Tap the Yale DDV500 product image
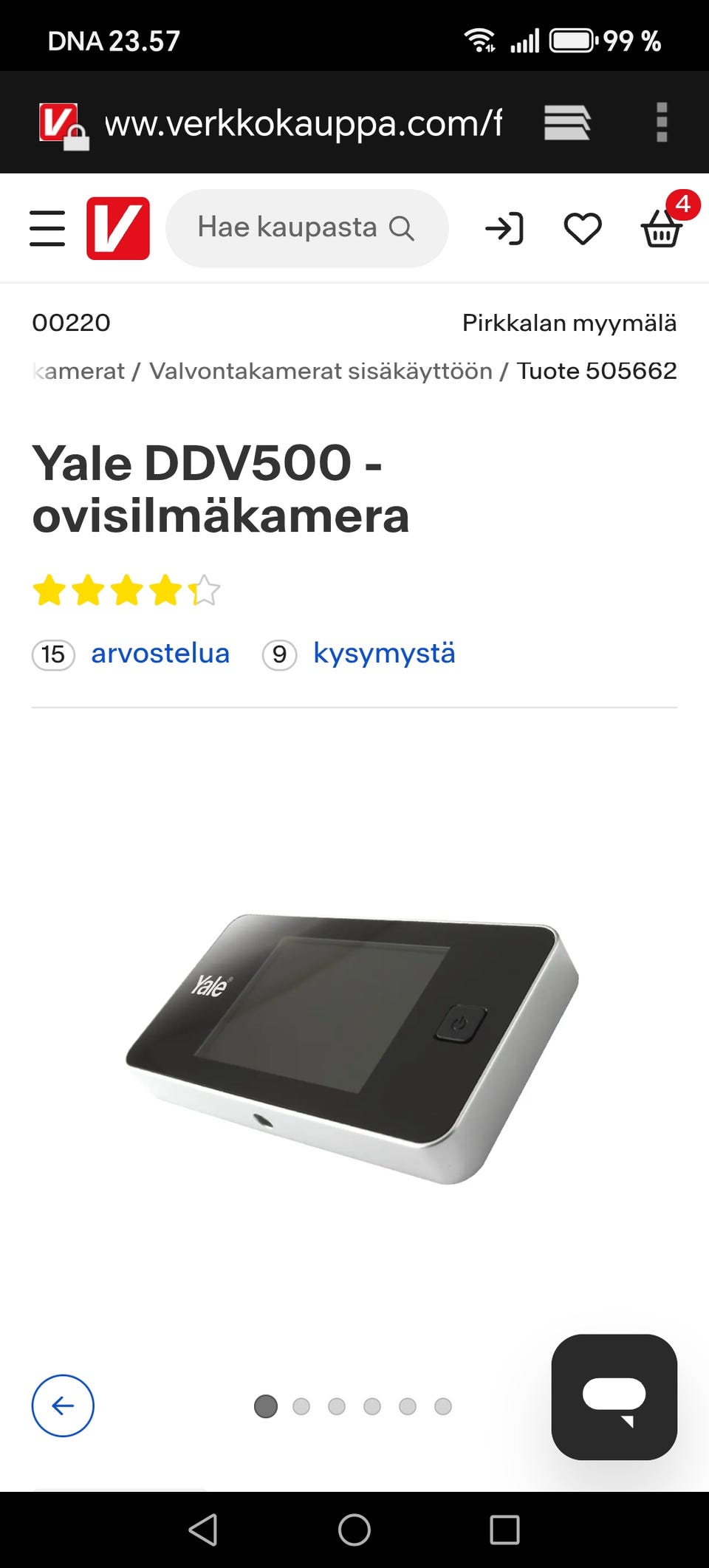 pos(354,1049)
